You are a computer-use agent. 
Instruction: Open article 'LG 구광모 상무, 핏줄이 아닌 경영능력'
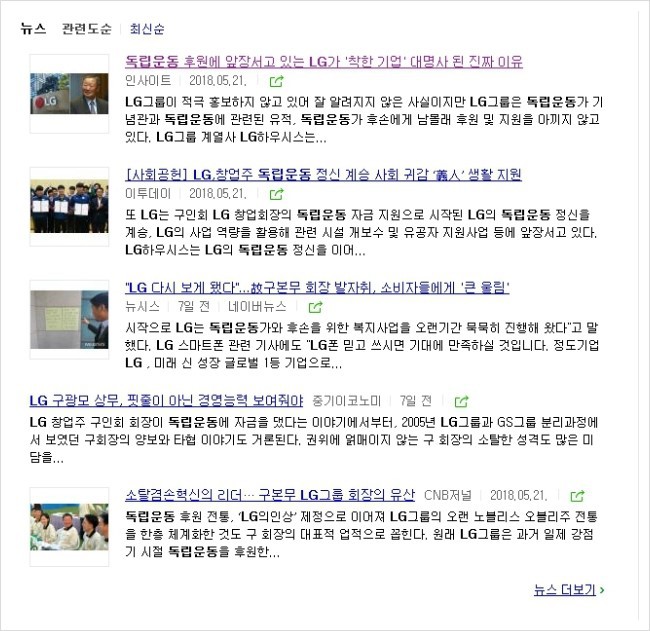click(167, 401)
